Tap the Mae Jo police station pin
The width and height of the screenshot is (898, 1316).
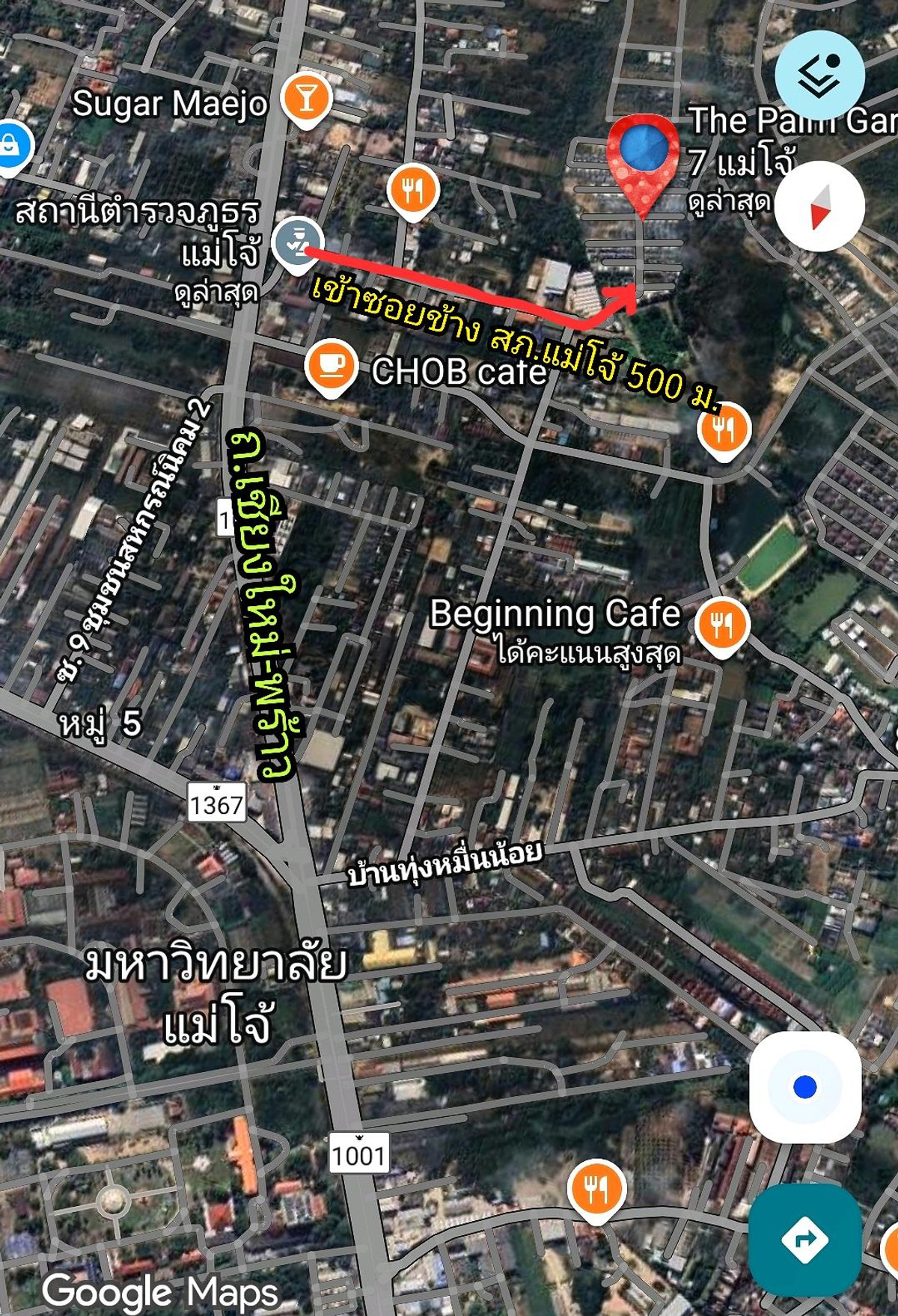(x=297, y=241)
